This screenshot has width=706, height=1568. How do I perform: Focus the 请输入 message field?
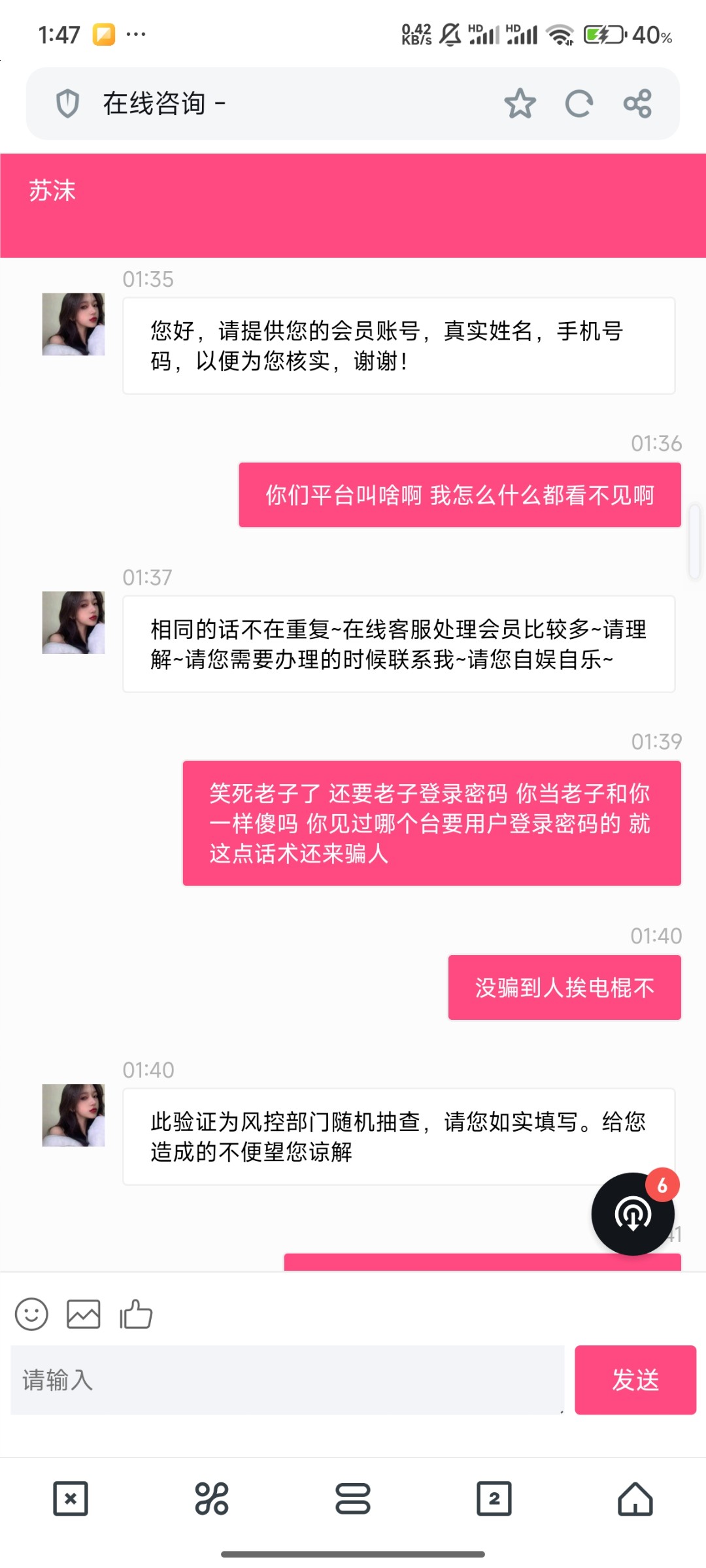tap(288, 1380)
